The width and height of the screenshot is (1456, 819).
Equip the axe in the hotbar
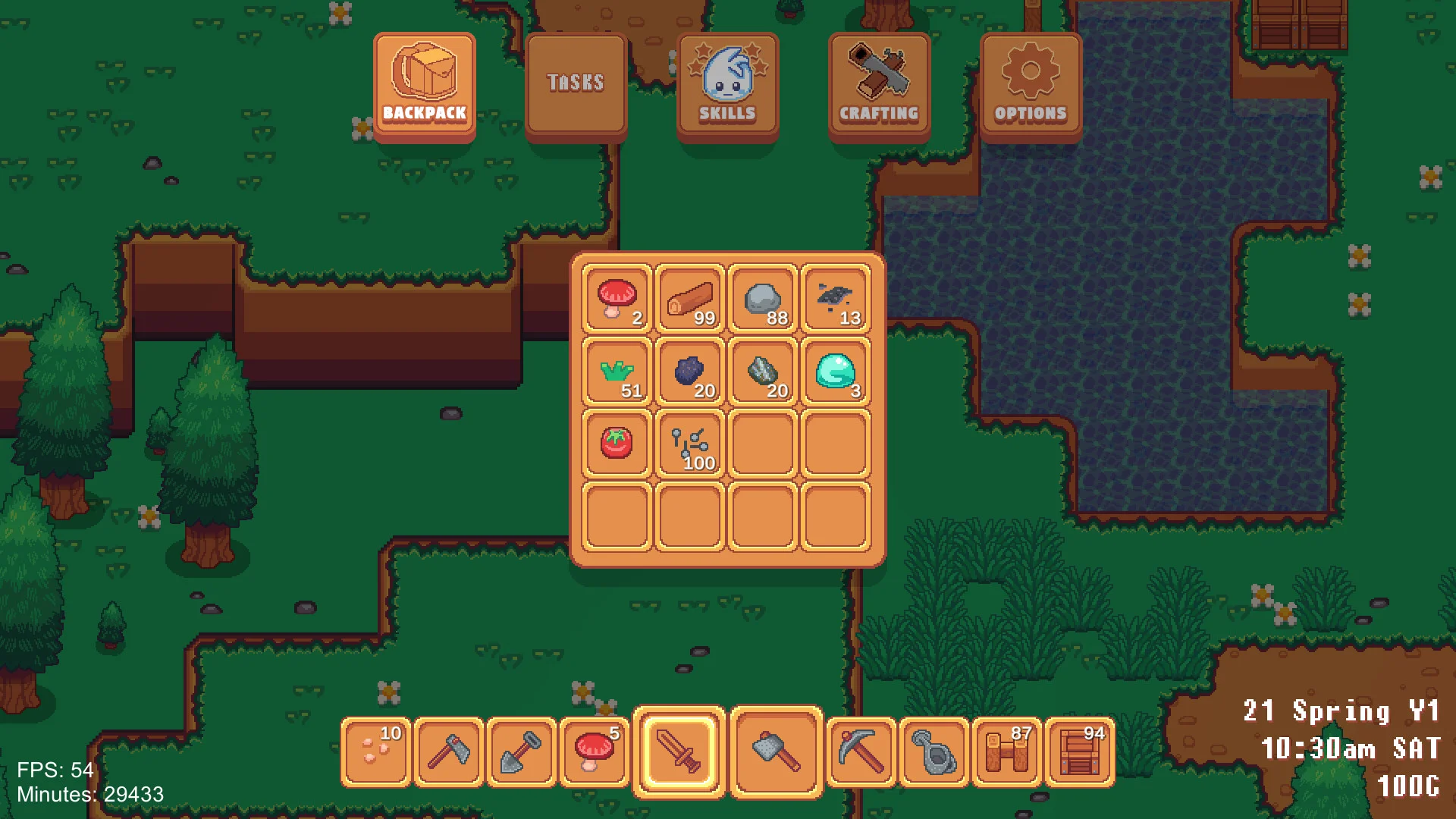(x=449, y=752)
